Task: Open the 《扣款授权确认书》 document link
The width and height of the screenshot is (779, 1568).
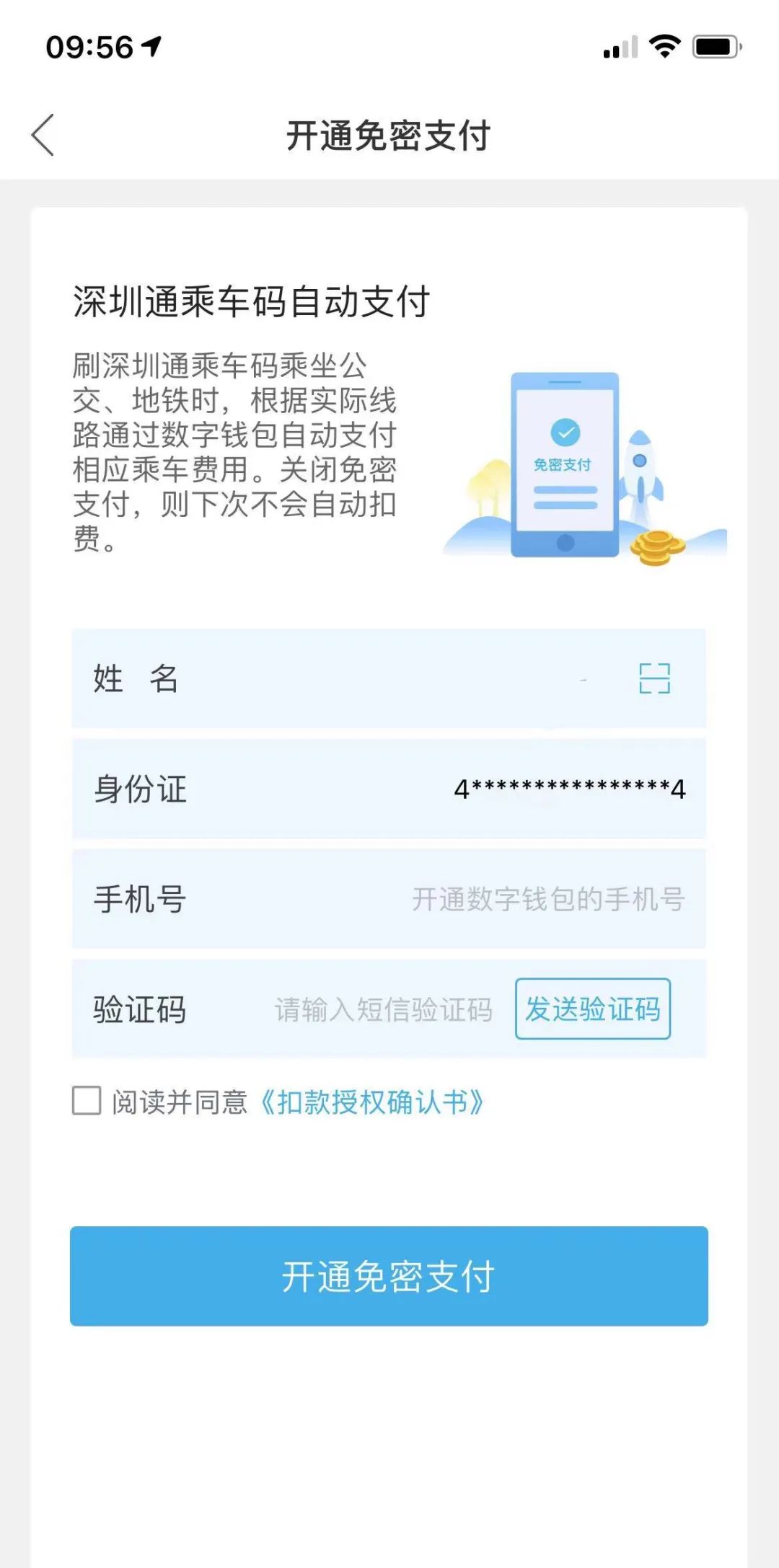Action: (x=372, y=1102)
